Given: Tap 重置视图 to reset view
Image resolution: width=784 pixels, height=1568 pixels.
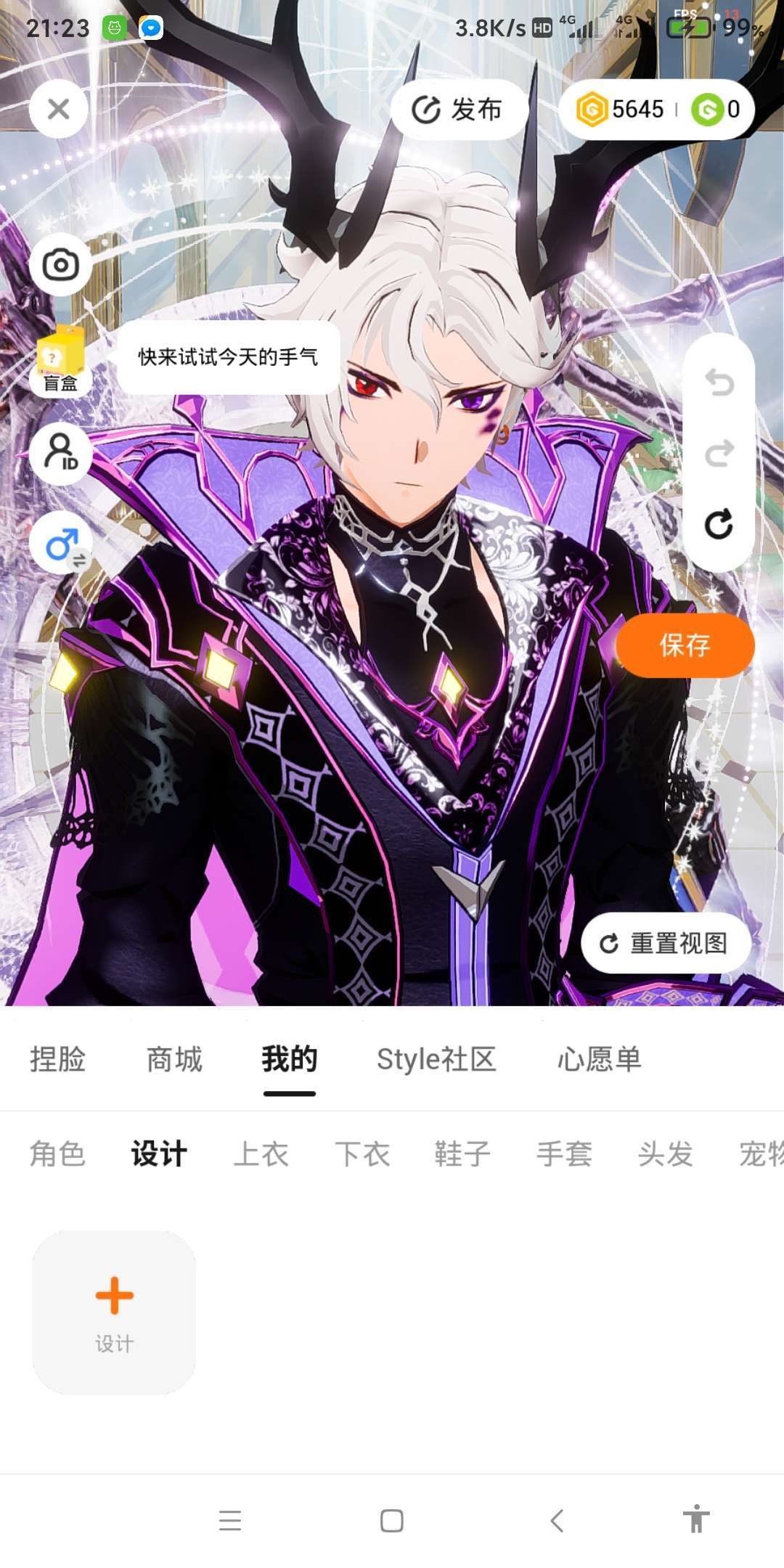Looking at the screenshot, I should coord(666,943).
